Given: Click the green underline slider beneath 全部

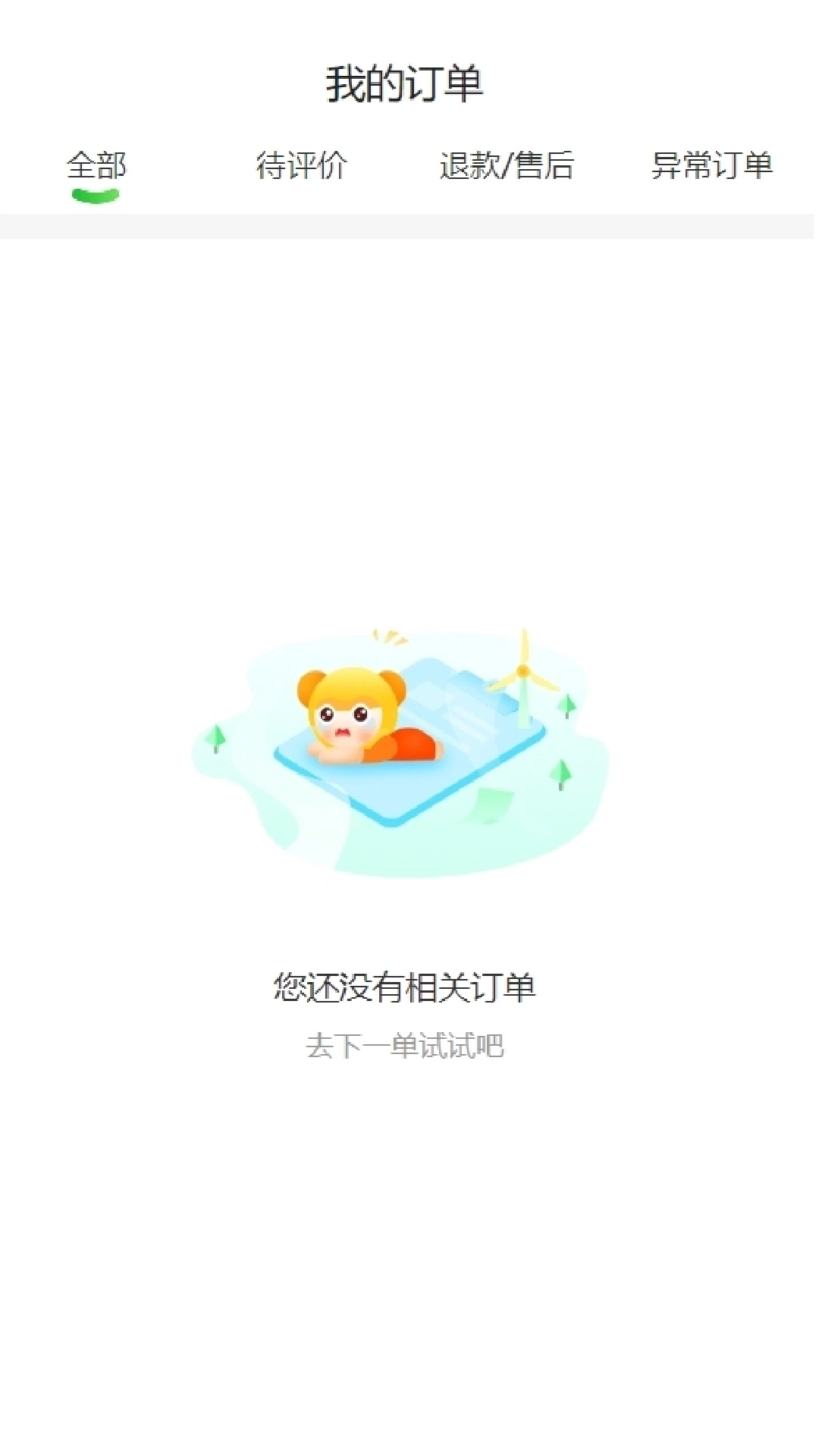Looking at the screenshot, I should (x=97, y=193).
